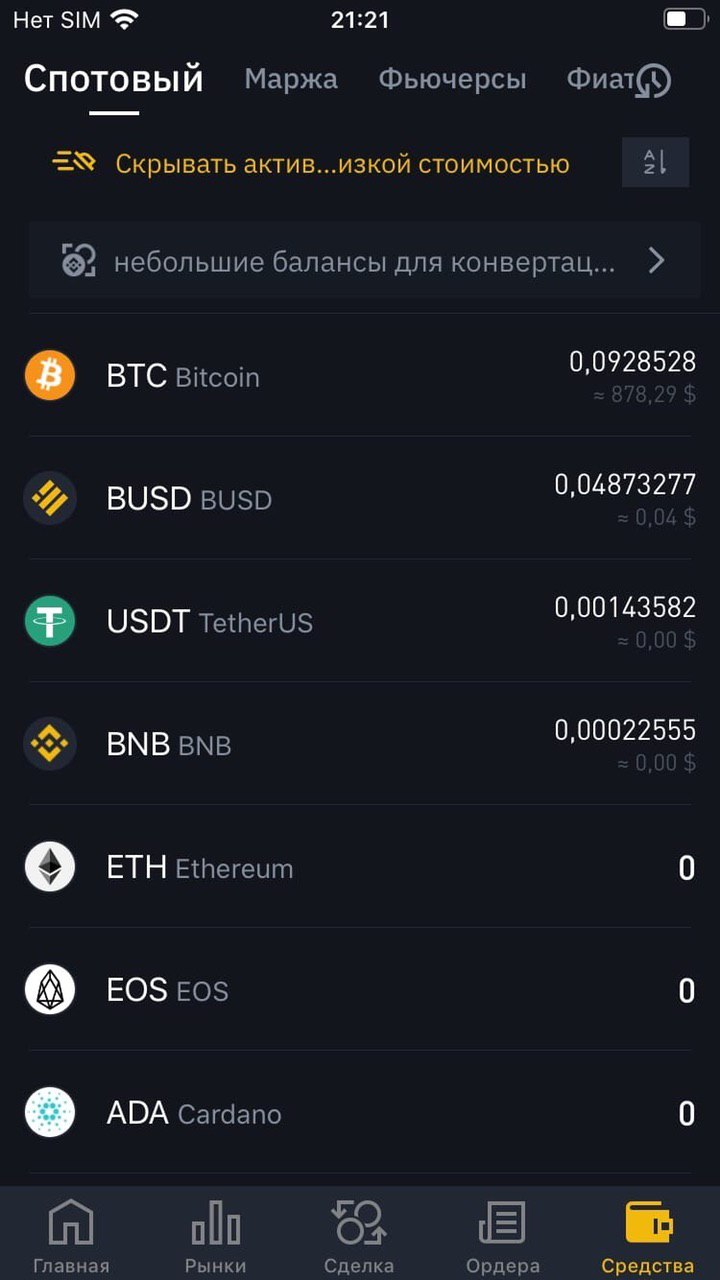
Task: Tap the A-Z sort button
Action: click(655, 162)
